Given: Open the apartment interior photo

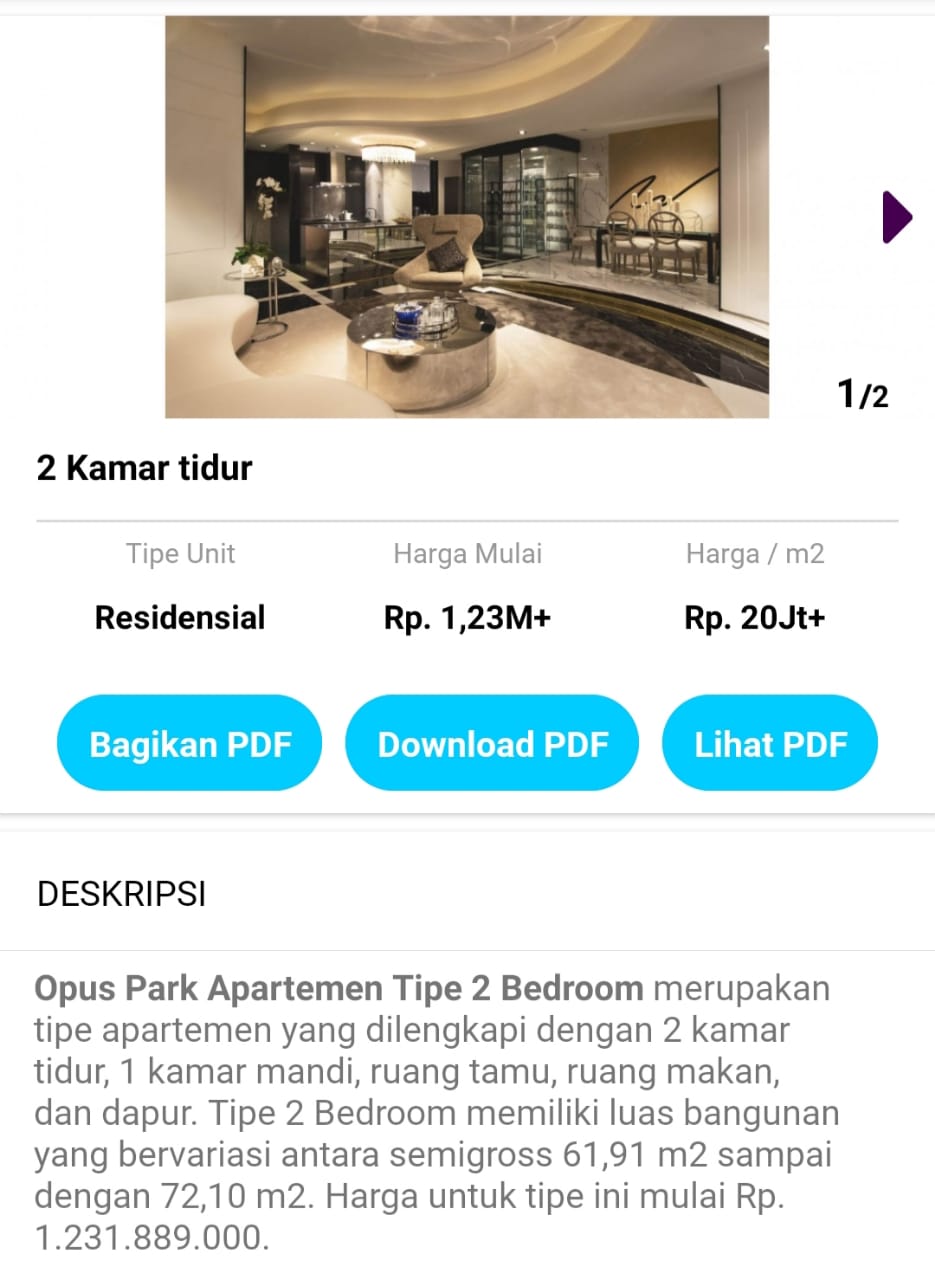Looking at the screenshot, I should click(x=467, y=217).
